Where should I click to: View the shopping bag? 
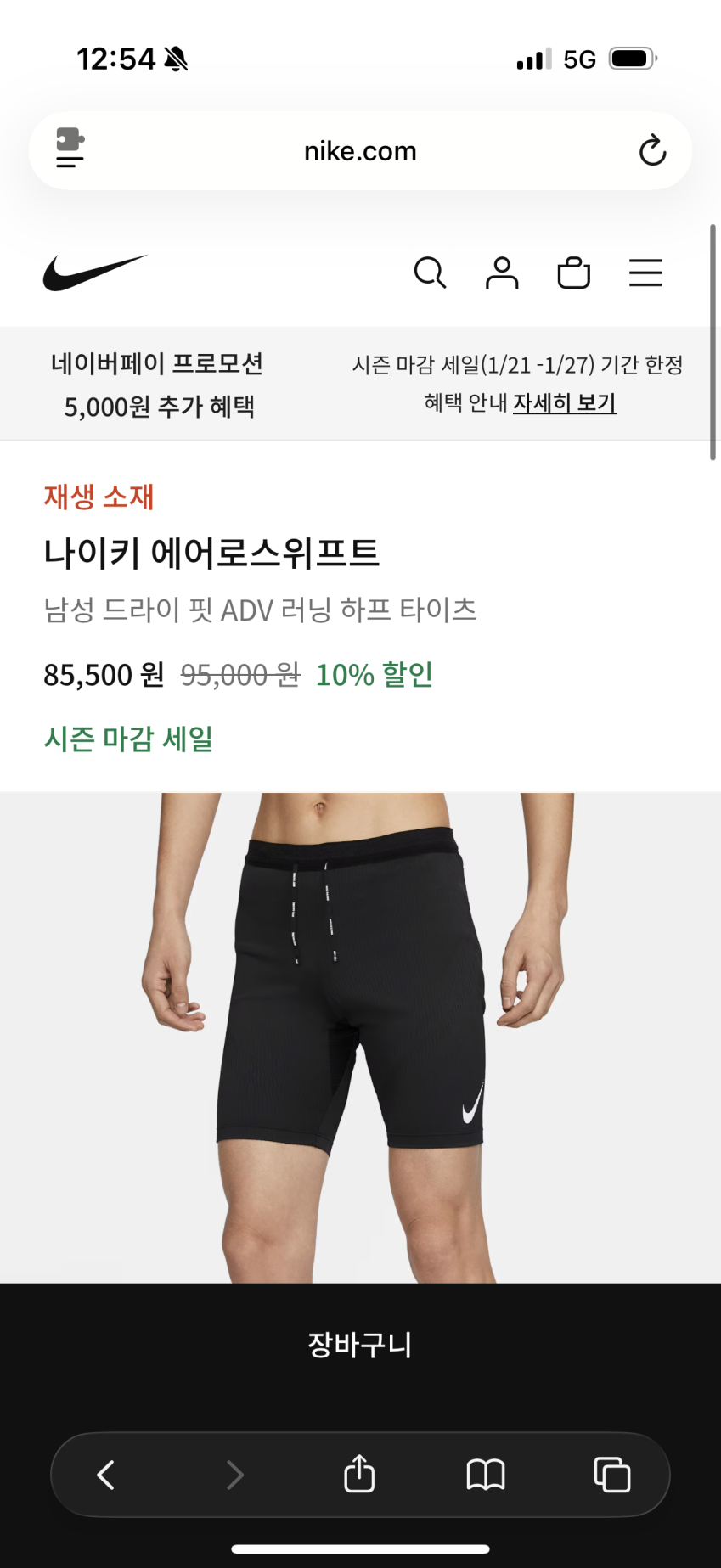(573, 273)
